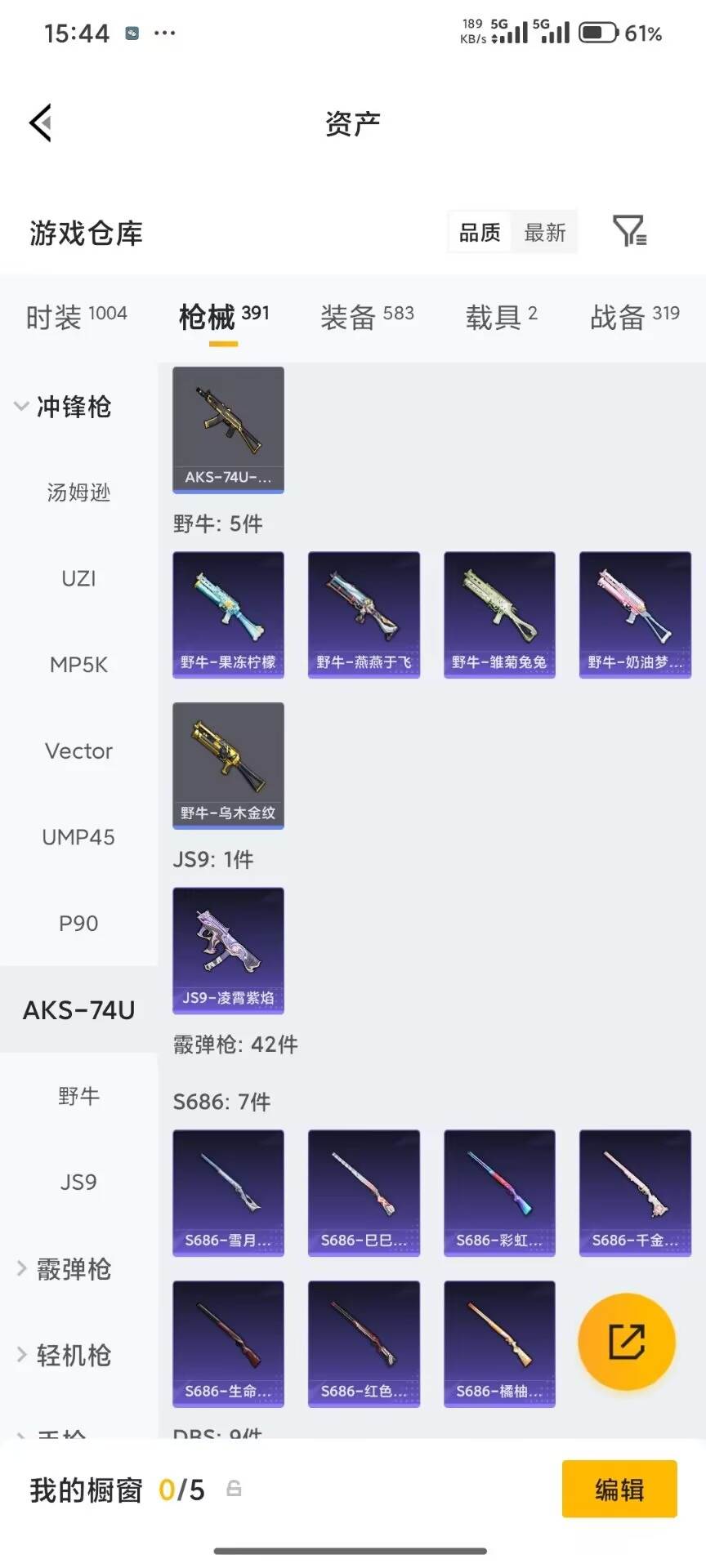Open the AKS-74U skin tile
The height and width of the screenshot is (1568, 706).
click(x=228, y=430)
